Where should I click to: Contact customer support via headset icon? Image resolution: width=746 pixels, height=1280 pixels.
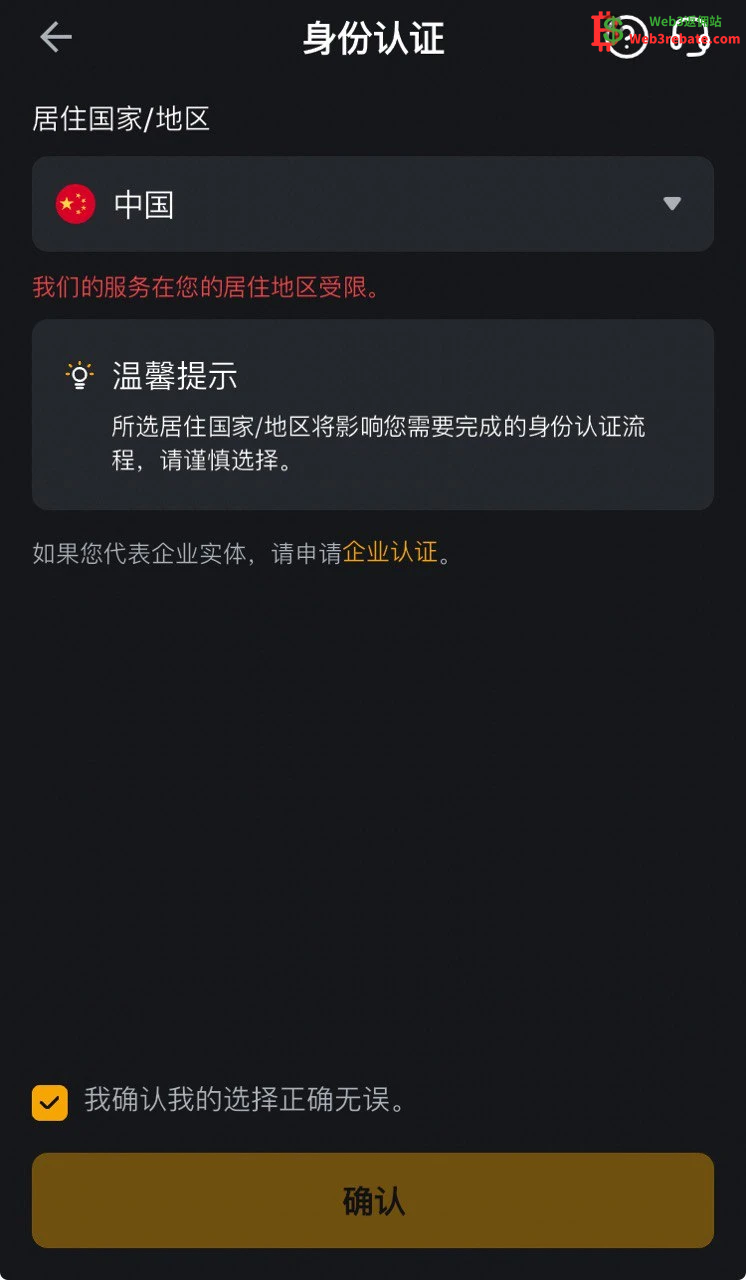tap(692, 38)
